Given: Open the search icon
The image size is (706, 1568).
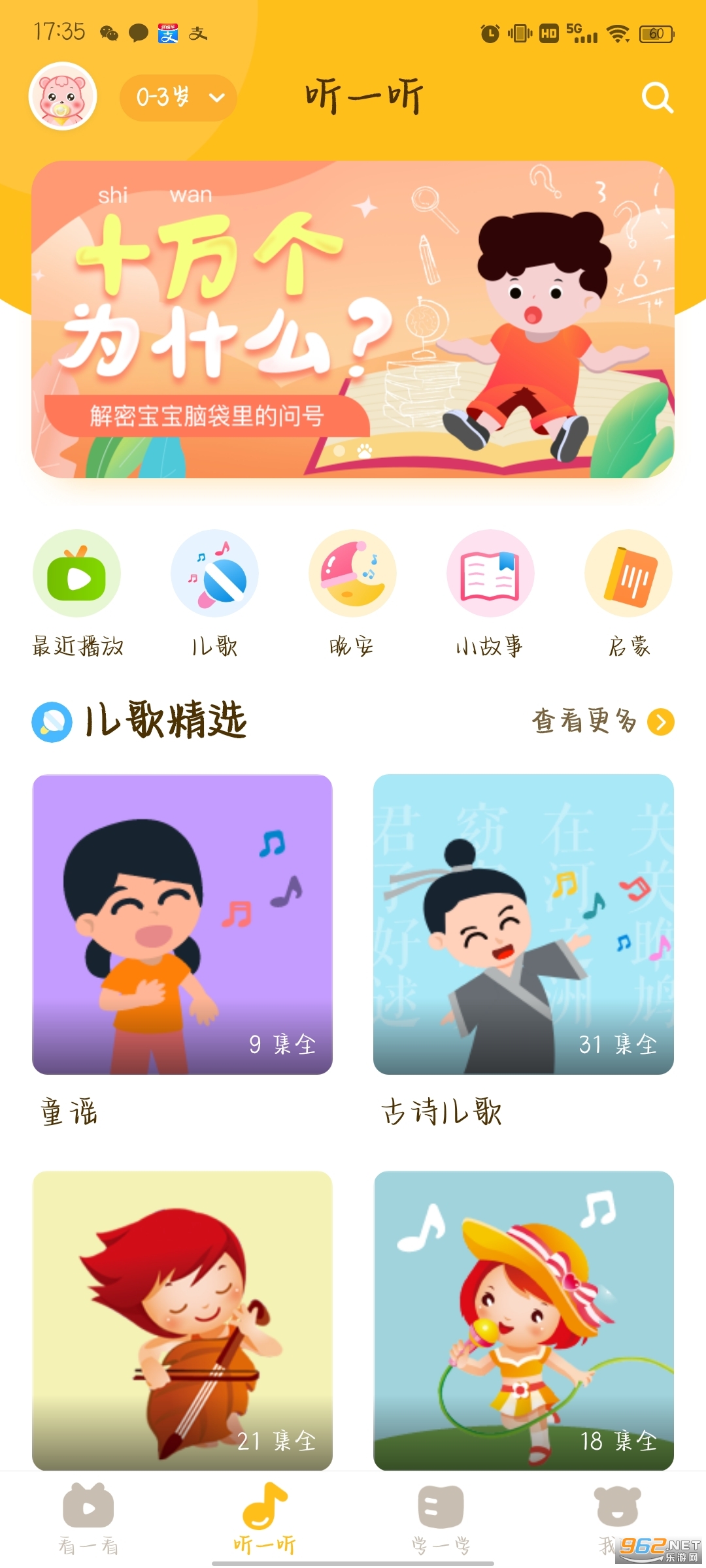Looking at the screenshot, I should pos(657,98).
